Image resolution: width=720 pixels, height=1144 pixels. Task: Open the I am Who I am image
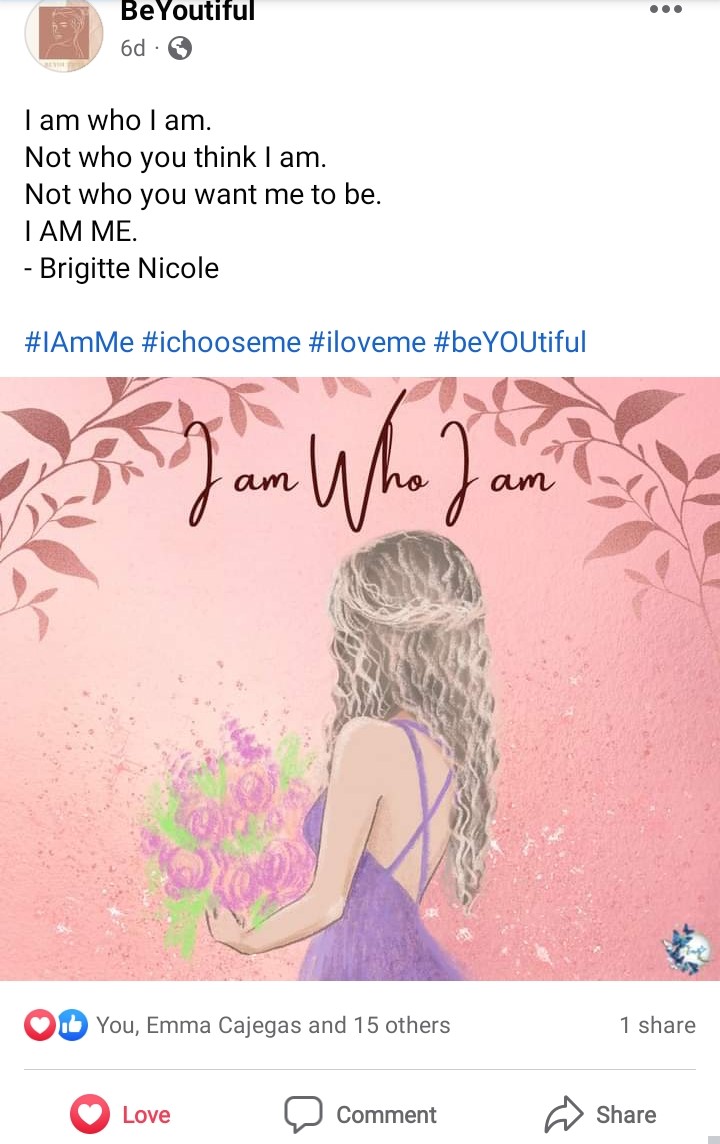pyautogui.click(x=360, y=678)
